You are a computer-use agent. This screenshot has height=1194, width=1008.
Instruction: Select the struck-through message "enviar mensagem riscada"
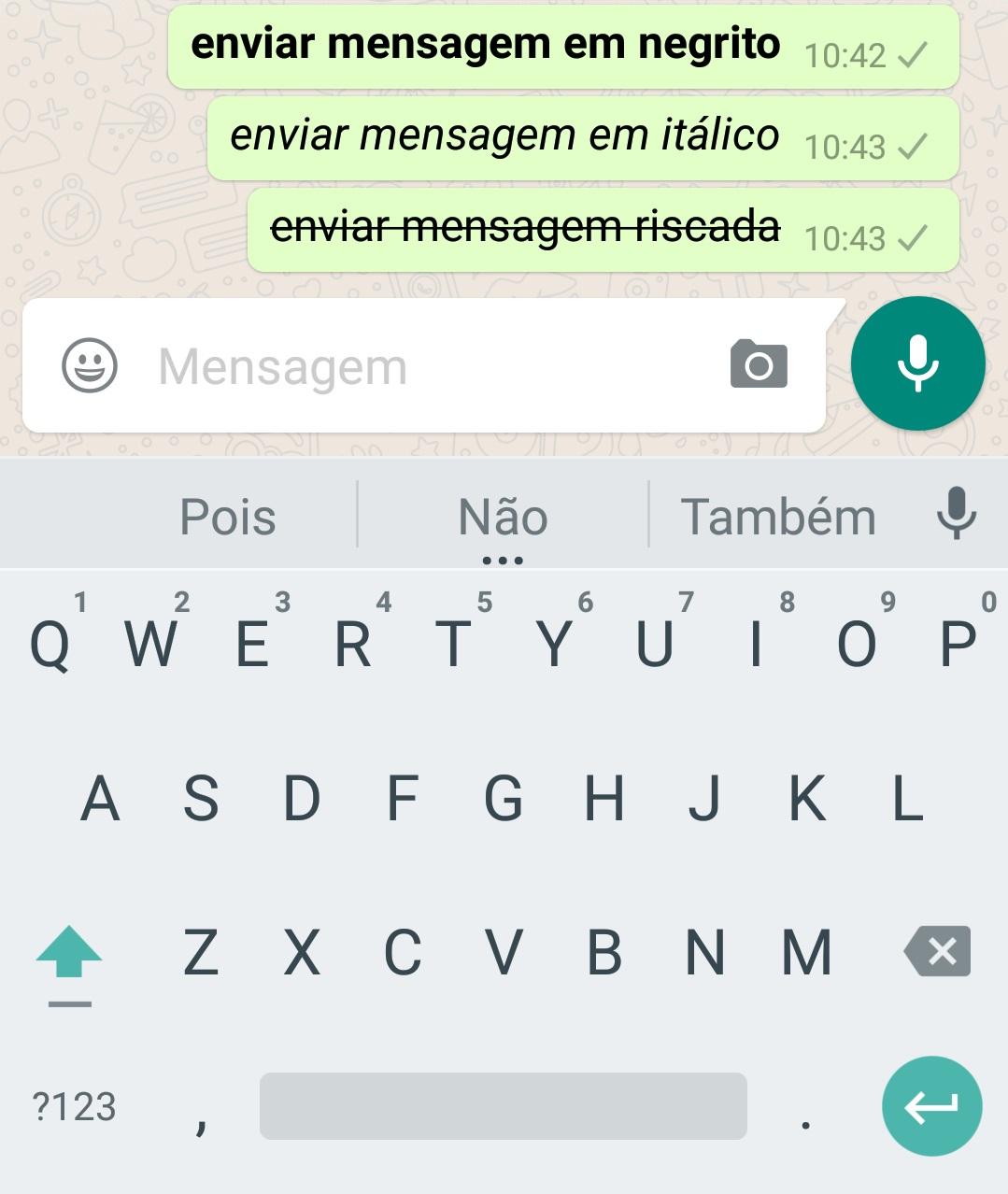pyautogui.click(x=525, y=228)
